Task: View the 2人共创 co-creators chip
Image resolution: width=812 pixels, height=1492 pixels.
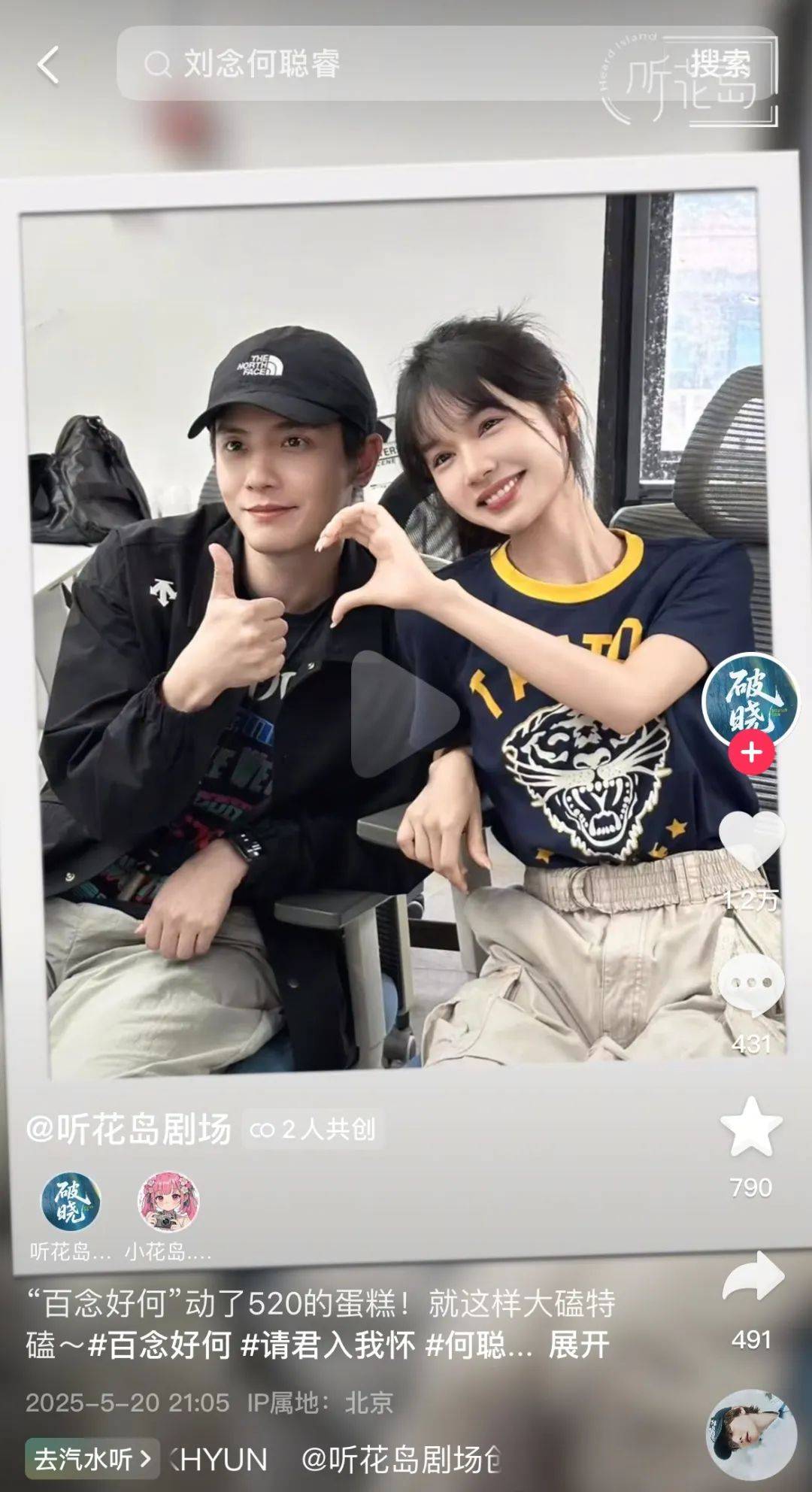Action: tap(314, 1130)
